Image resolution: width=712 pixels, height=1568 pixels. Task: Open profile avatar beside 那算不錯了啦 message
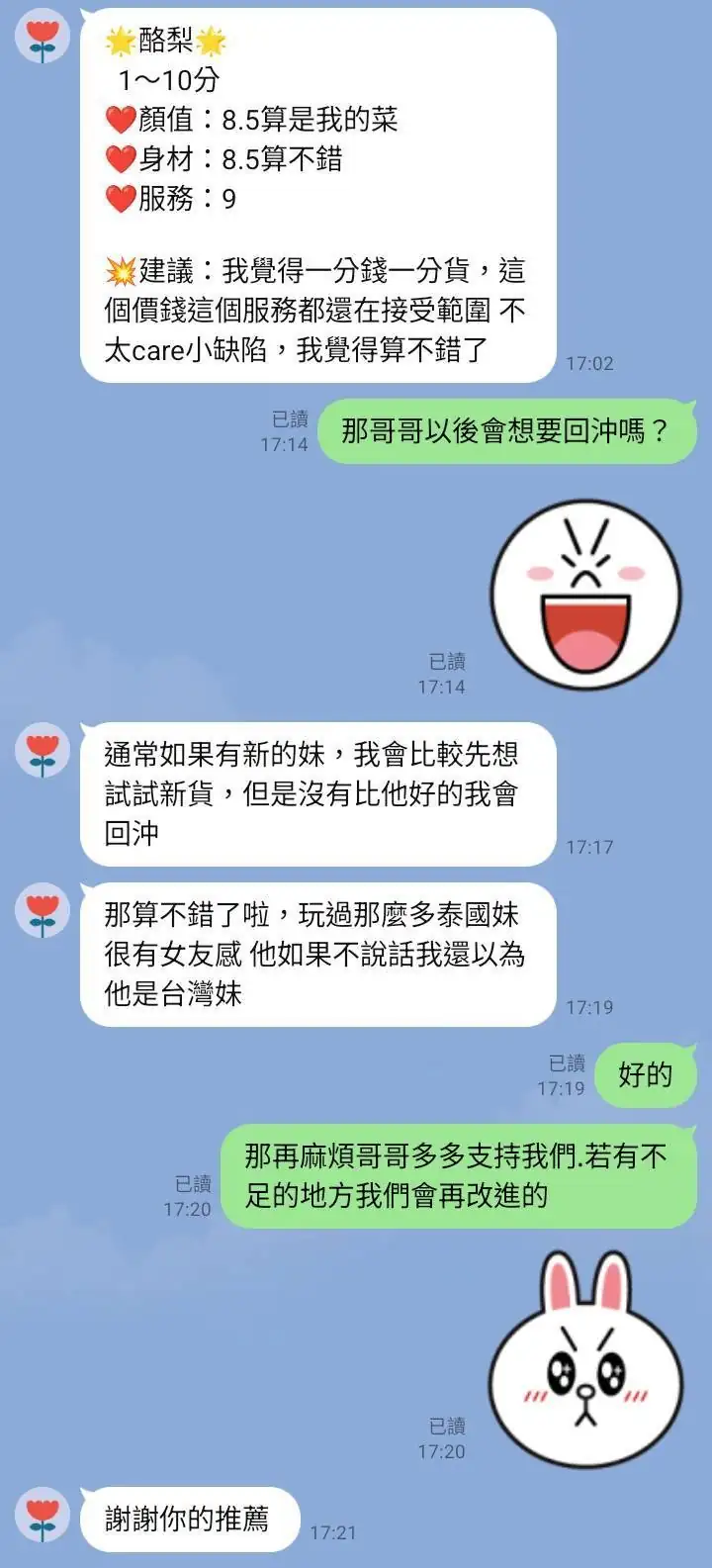pyautogui.click(x=43, y=911)
